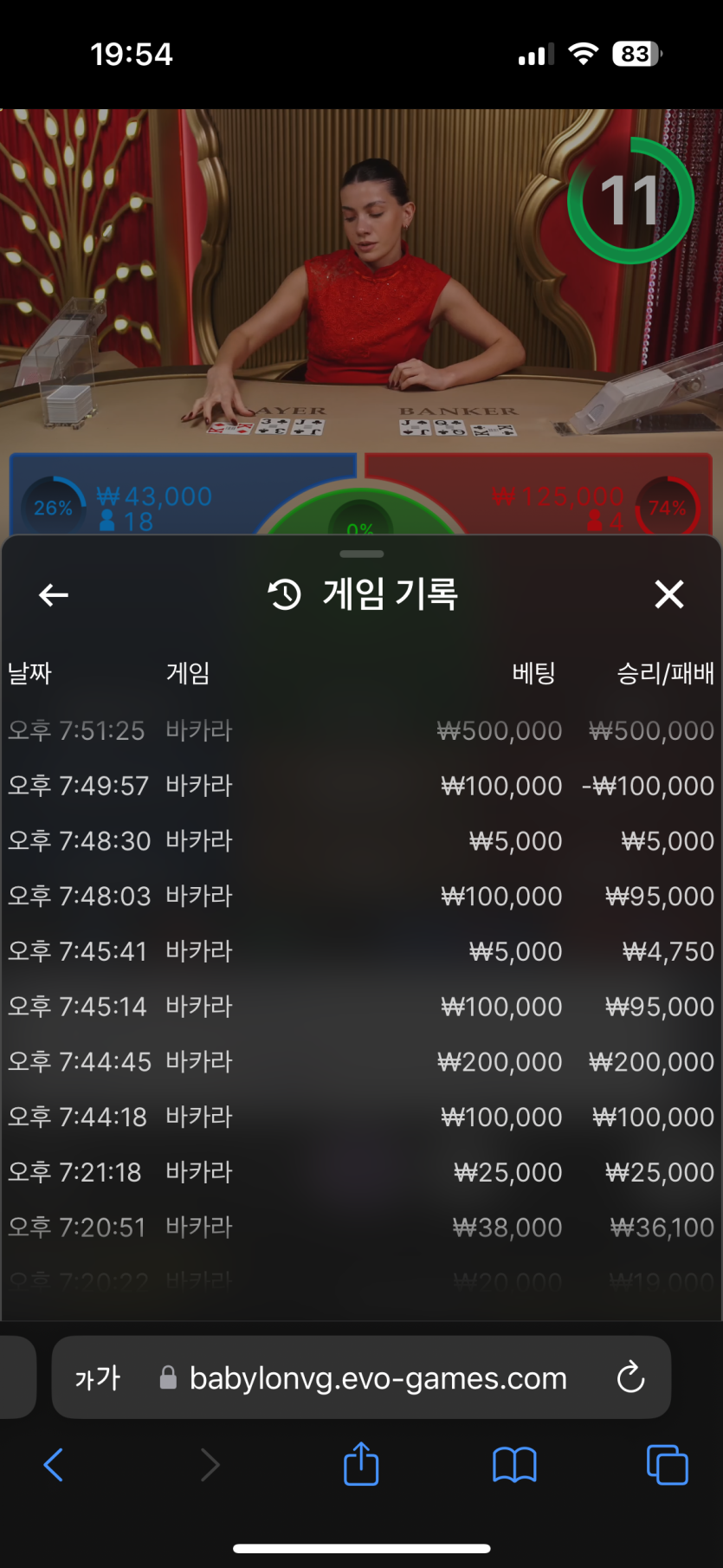The image size is (723, 1568).
Task: Close the 게임 기록 panel
Action: click(x=668, y=595)
